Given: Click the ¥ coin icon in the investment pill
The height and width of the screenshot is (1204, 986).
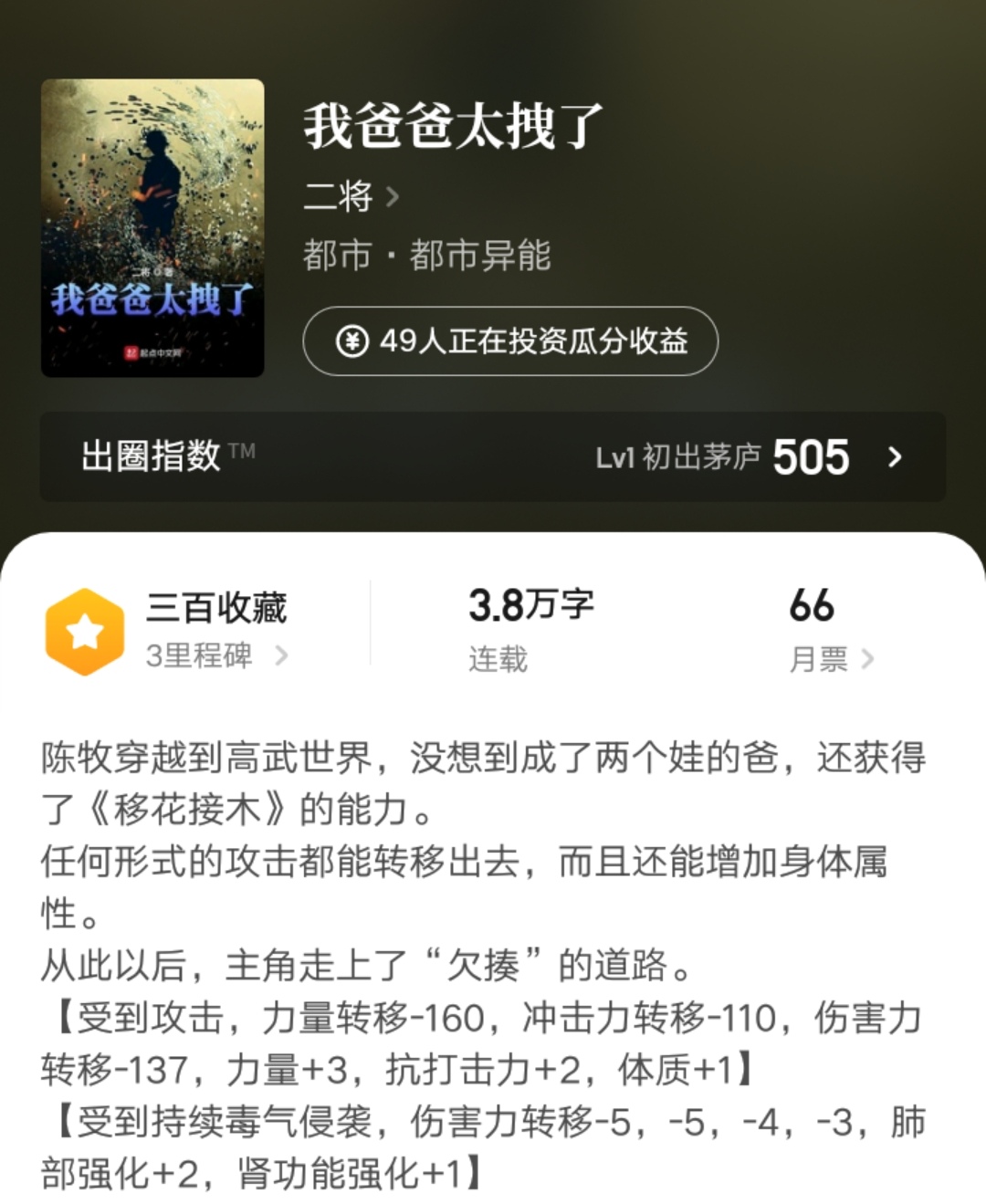Looking at the screenshot, I should [354, 341].
